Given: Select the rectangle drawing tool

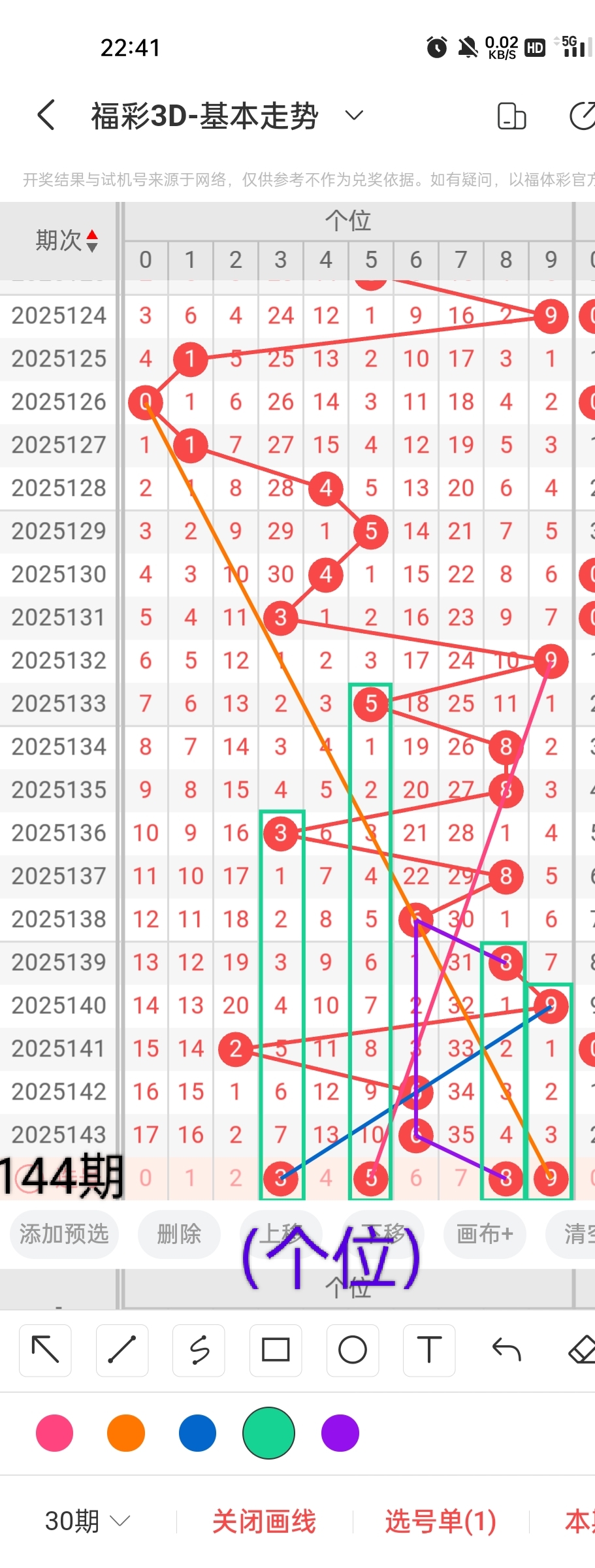Looking at the screenshot, I should [276, 1350].
